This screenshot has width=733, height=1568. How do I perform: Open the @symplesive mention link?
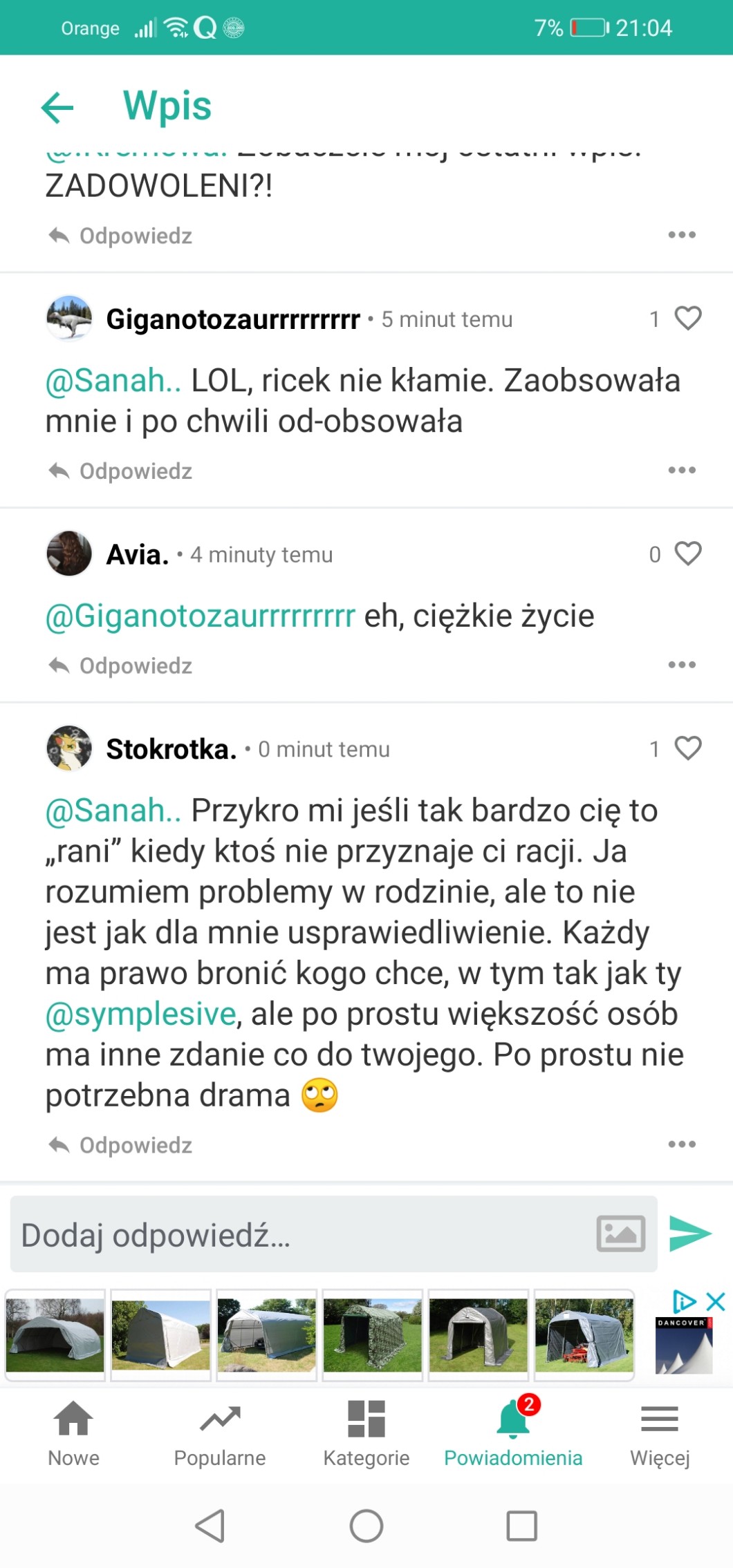point(141,1014)
